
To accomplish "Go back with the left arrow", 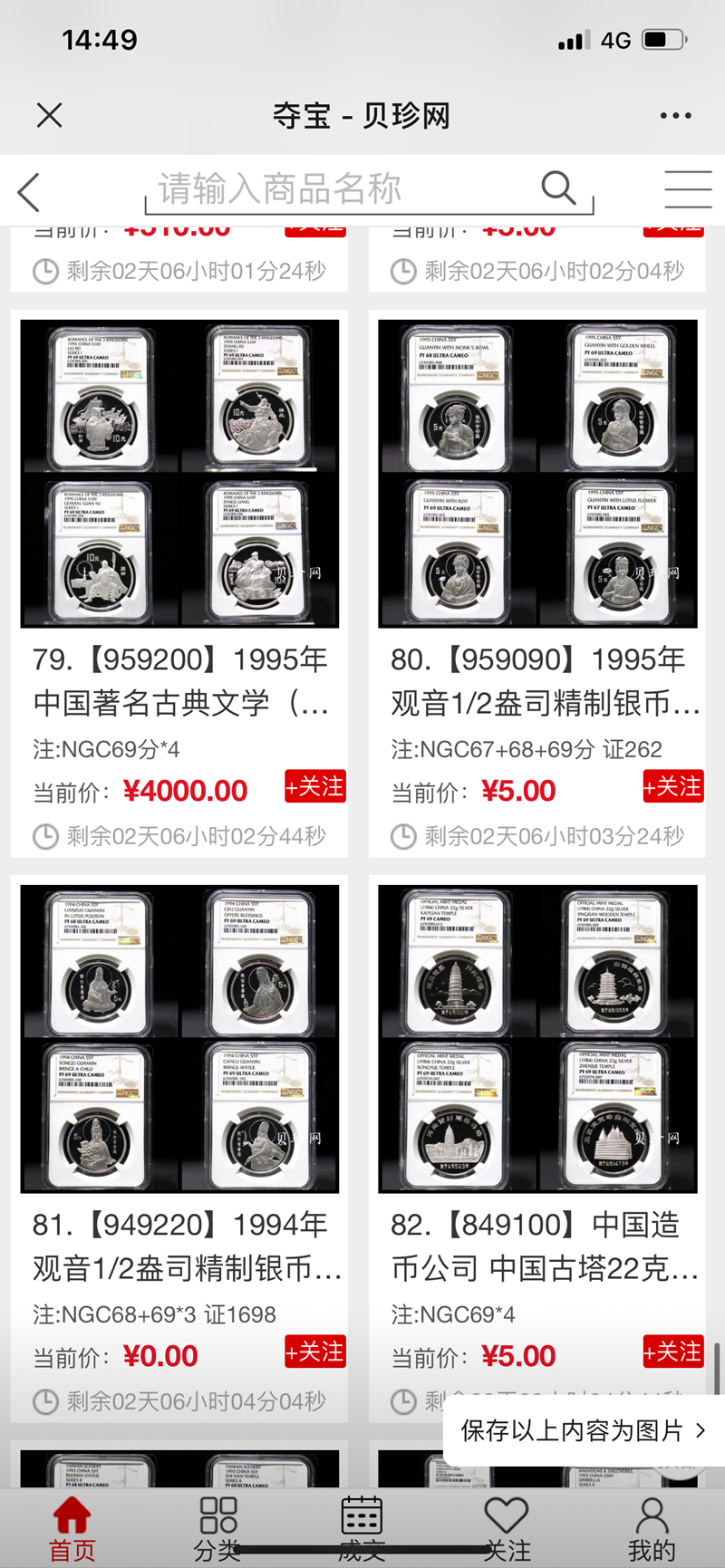I will (x=30, y=192).
